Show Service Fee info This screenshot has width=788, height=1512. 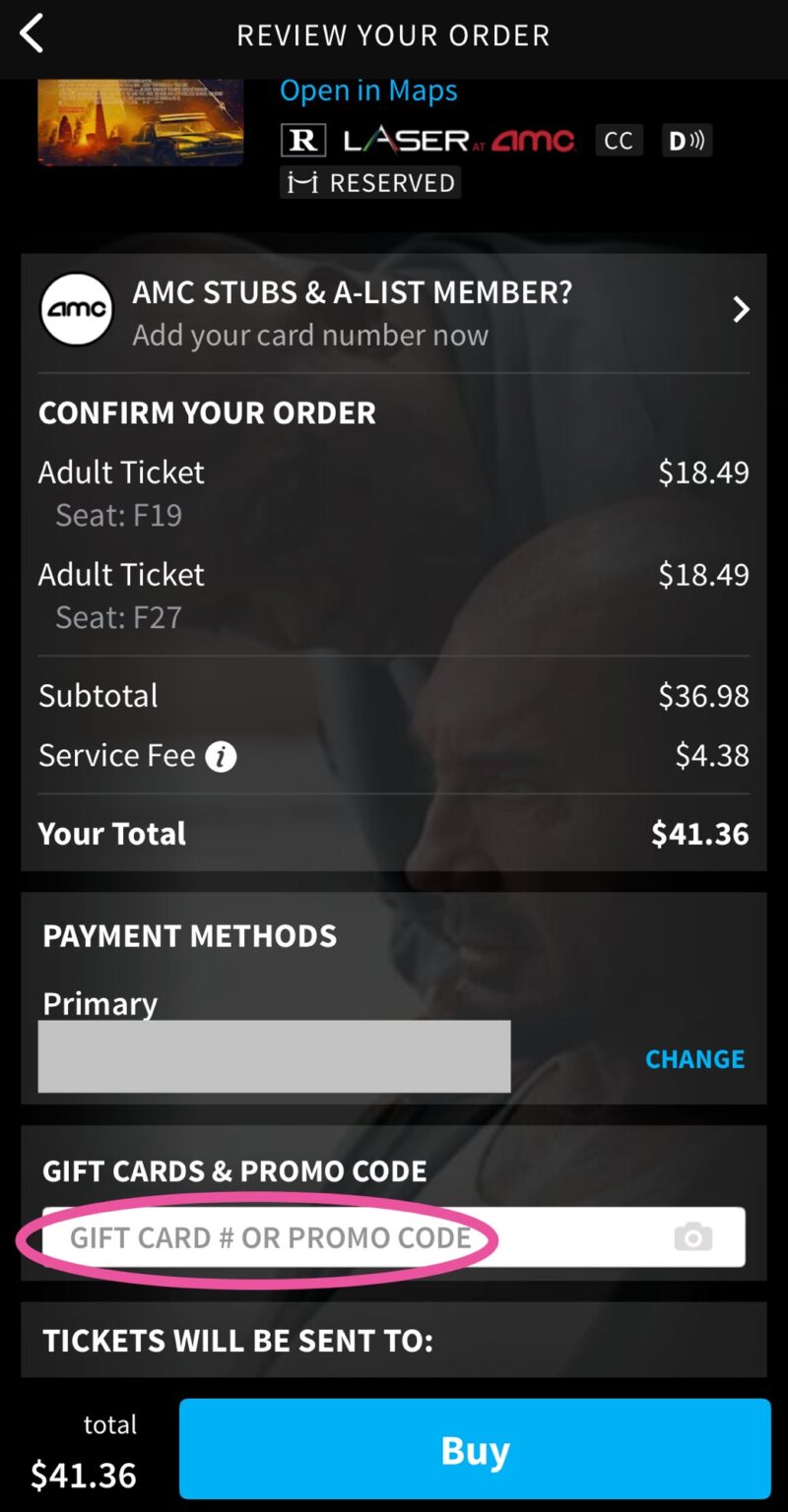point(221,757)
